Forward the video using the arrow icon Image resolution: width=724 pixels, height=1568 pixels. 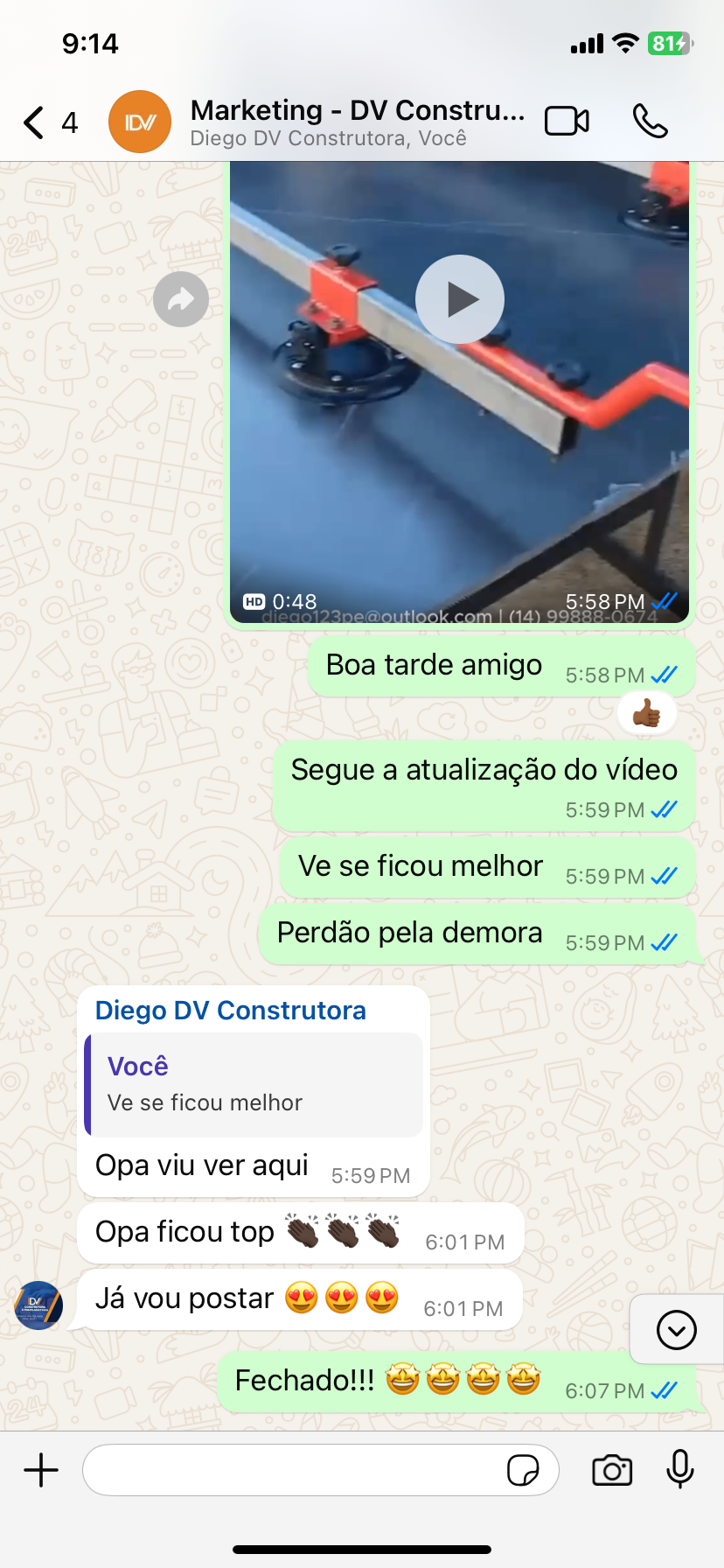(180, 299)
